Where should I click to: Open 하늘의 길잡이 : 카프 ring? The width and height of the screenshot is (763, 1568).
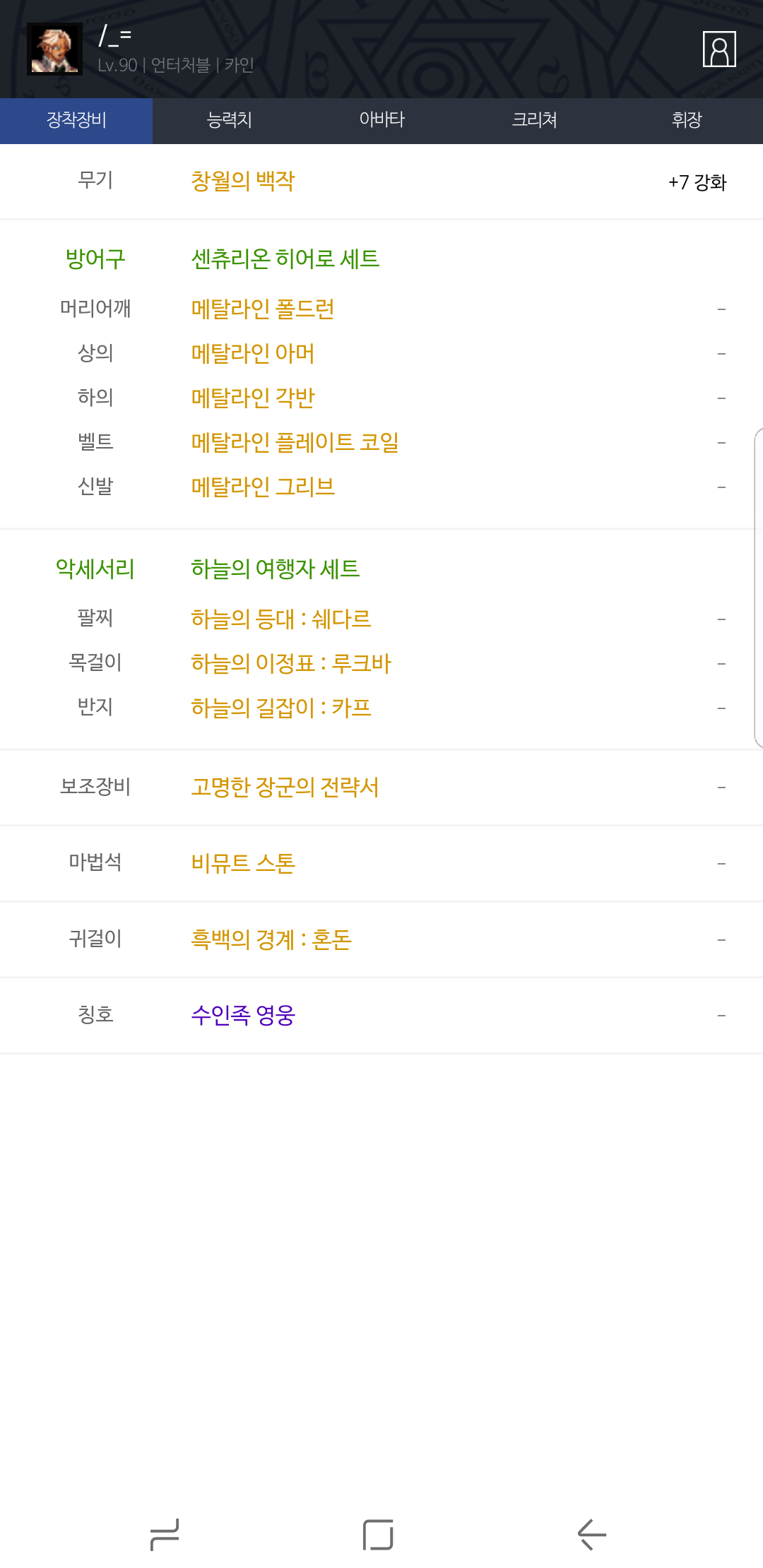coord(281,708)
